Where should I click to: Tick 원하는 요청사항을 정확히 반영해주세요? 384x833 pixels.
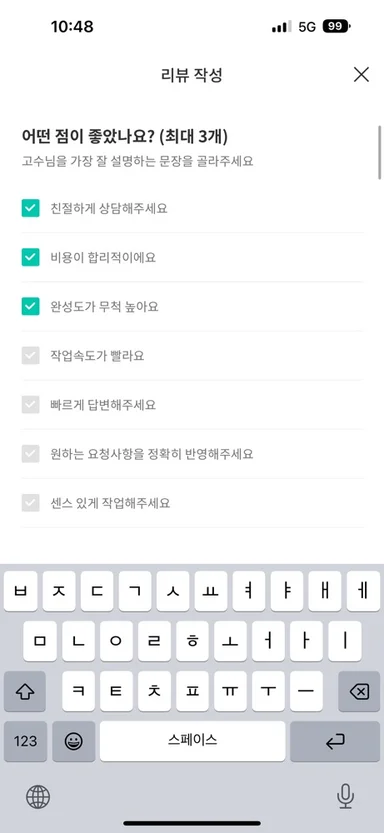[30, 454]
